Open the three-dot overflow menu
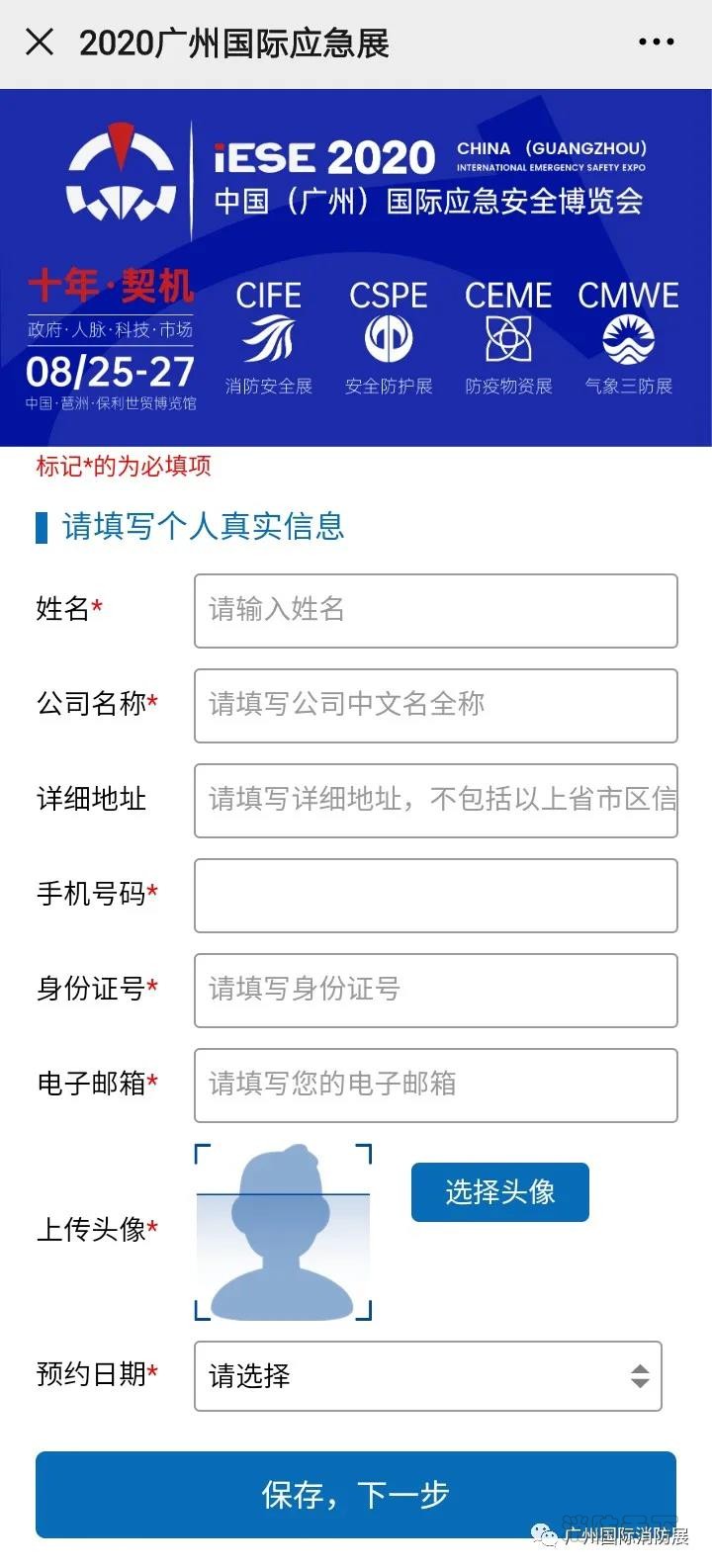This screenshot has width=712, height=1568. [656, 43]
